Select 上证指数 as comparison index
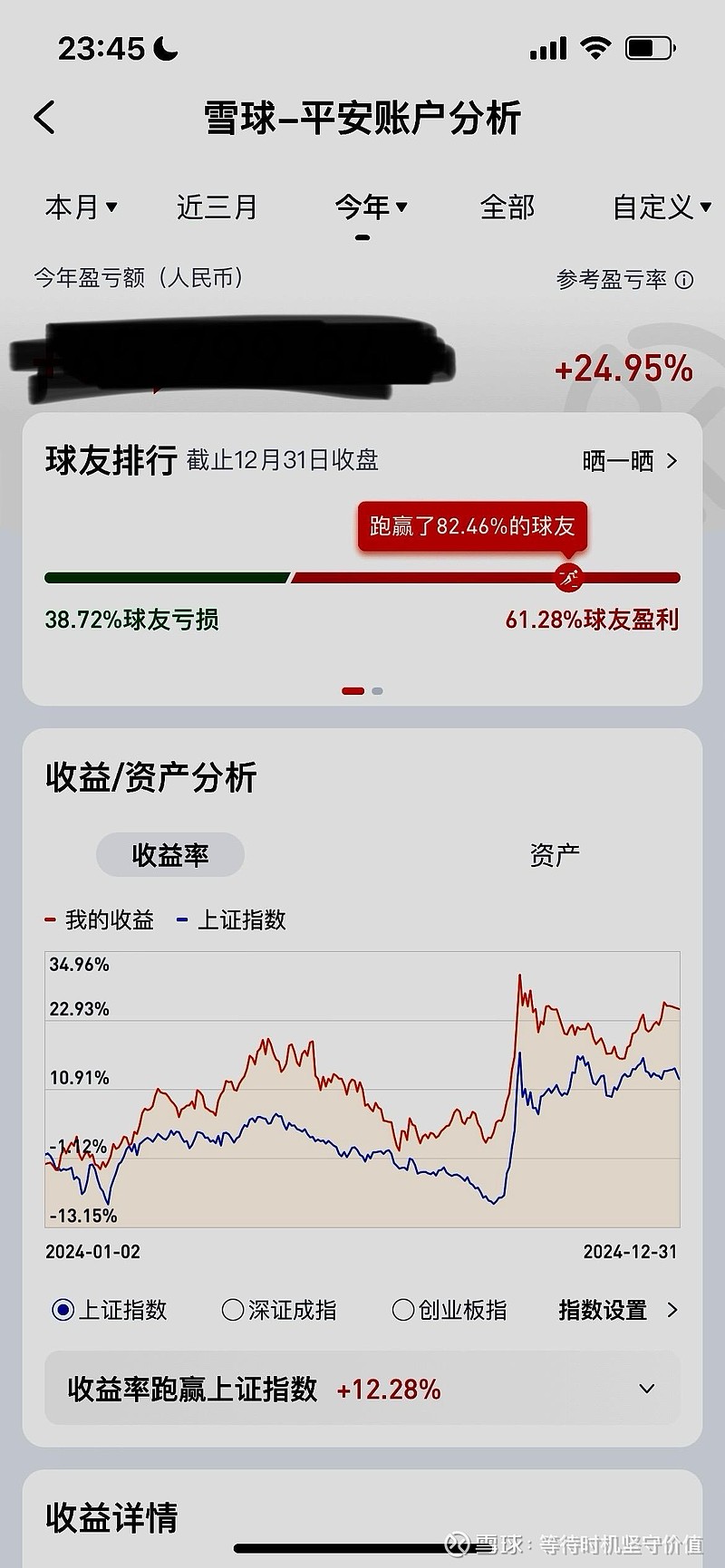Screen dimensions: 725x1568 point(63,1310)
